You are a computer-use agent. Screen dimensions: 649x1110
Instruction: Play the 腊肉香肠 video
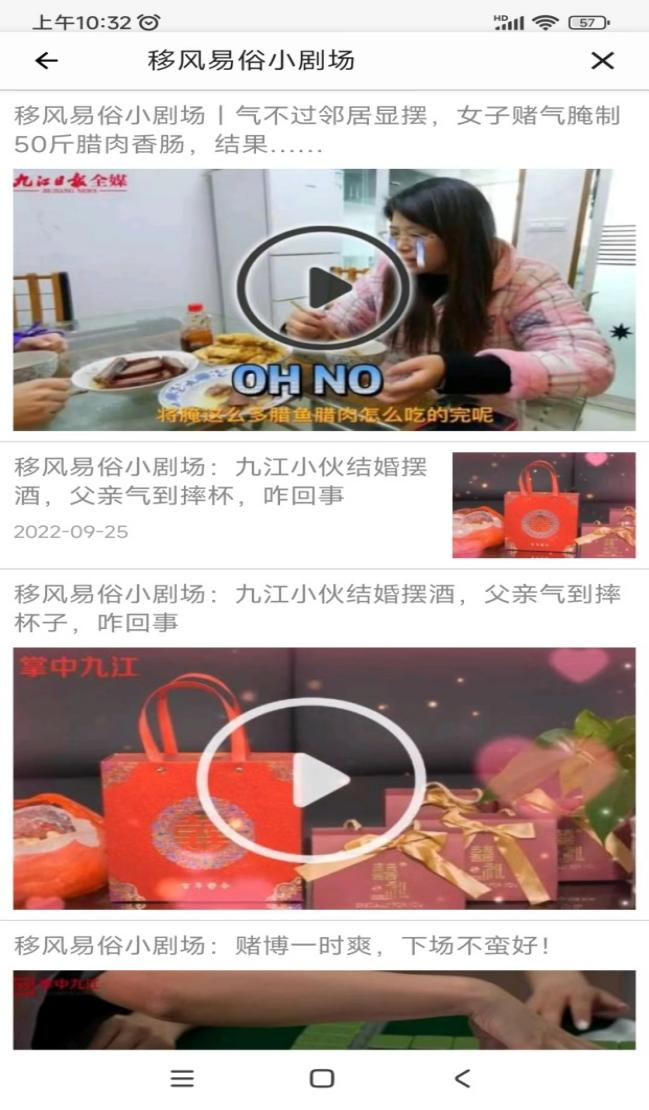click(323, 288)
